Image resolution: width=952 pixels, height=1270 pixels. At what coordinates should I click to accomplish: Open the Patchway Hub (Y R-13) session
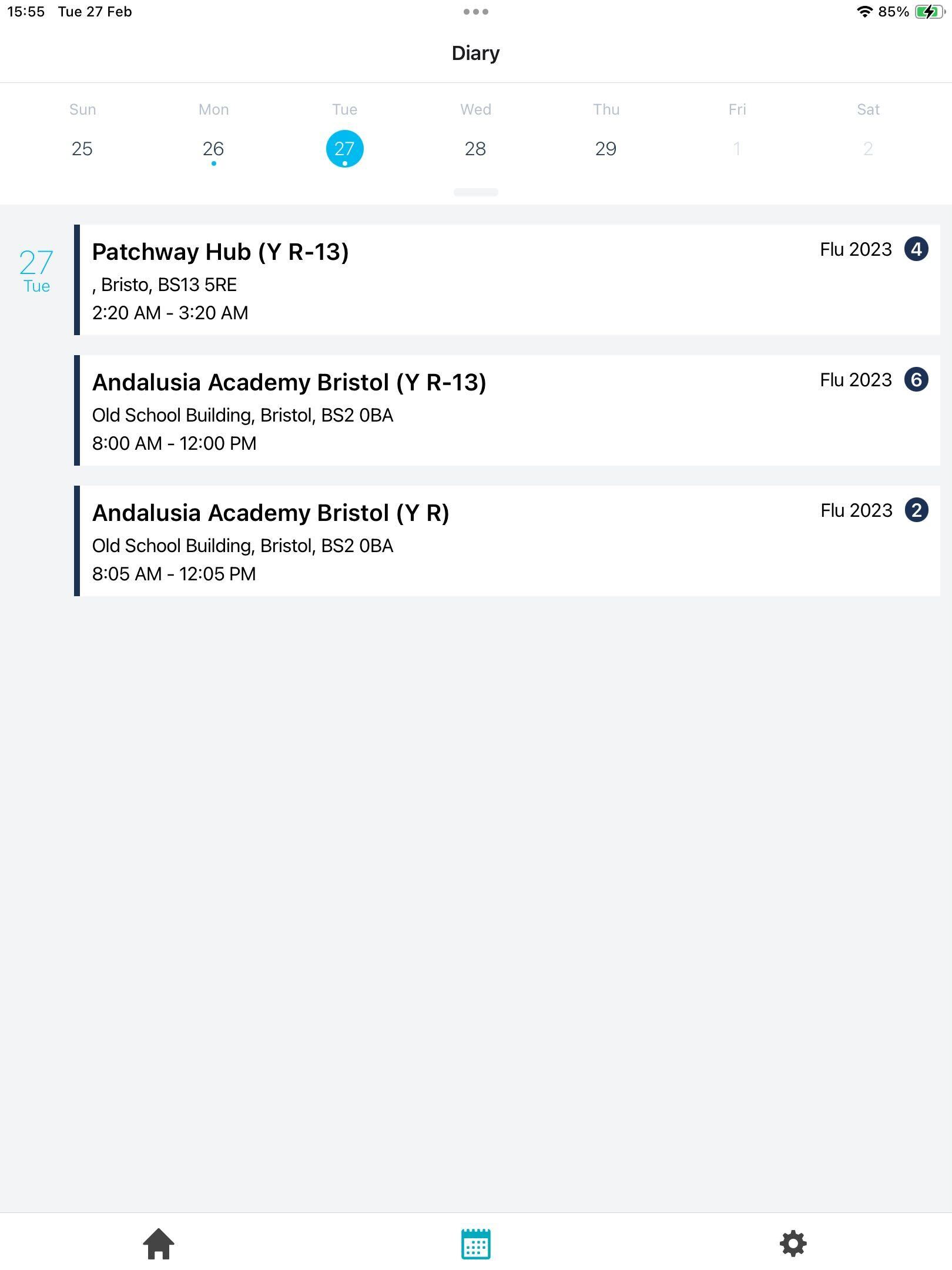click(x=505, y=280)
